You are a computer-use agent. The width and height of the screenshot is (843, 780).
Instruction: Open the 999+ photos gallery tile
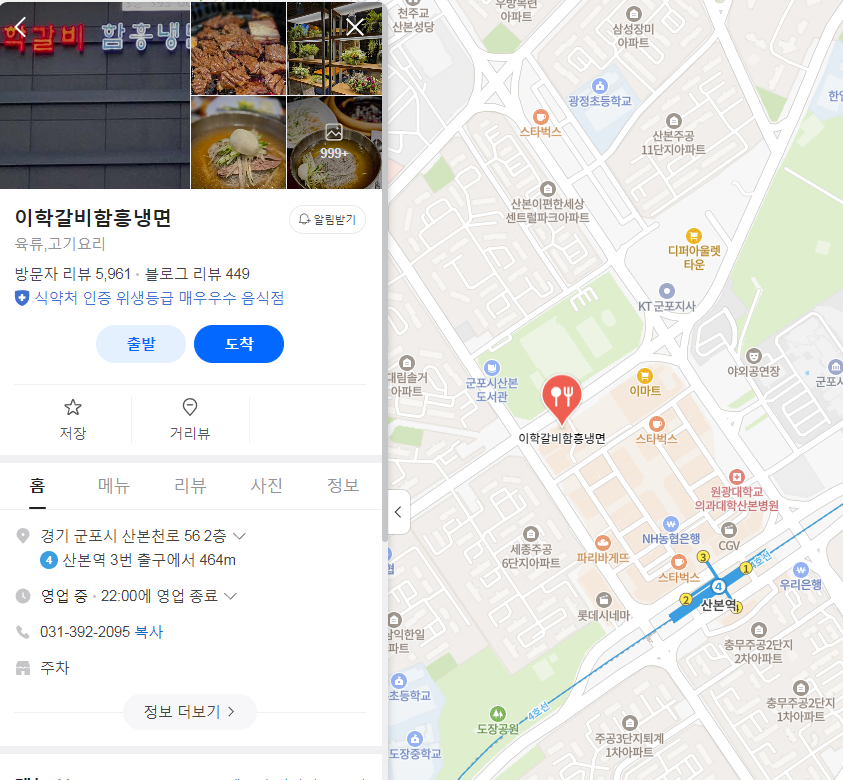click(x=334, y=142)
